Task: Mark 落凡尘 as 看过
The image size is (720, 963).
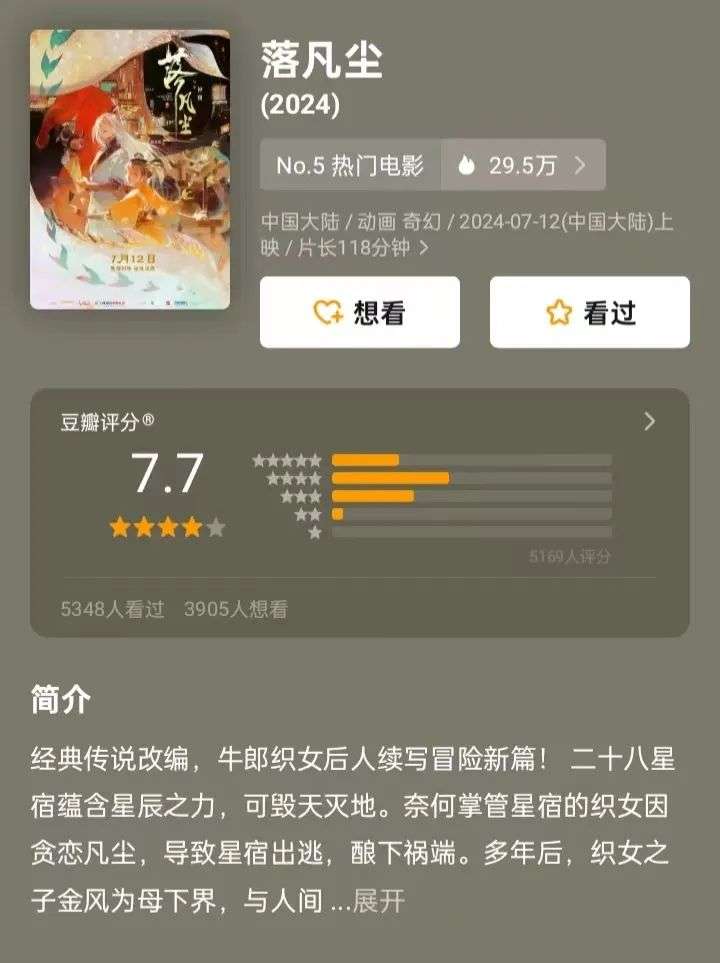Action: pos(589,312)
